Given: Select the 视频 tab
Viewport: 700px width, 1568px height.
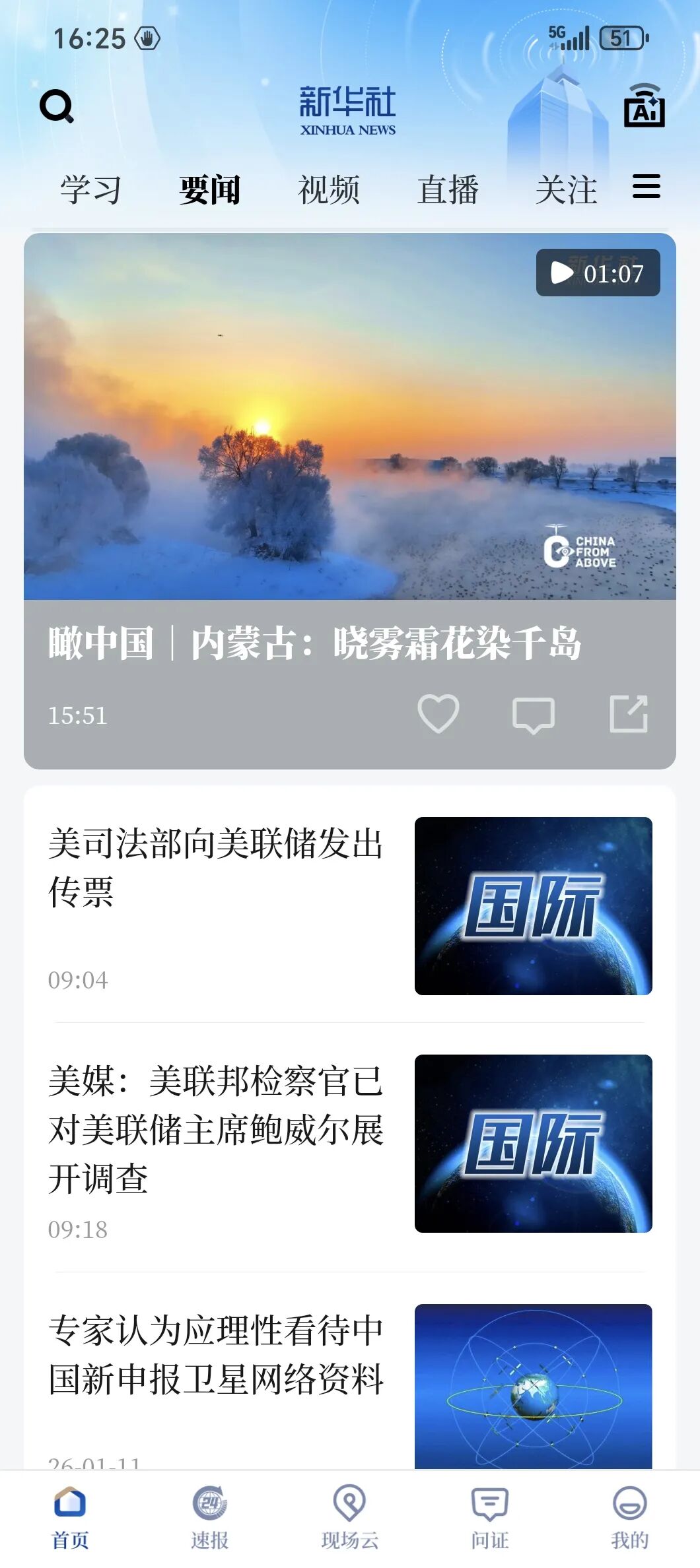Looking at the screenshot, I should [329, 190].
